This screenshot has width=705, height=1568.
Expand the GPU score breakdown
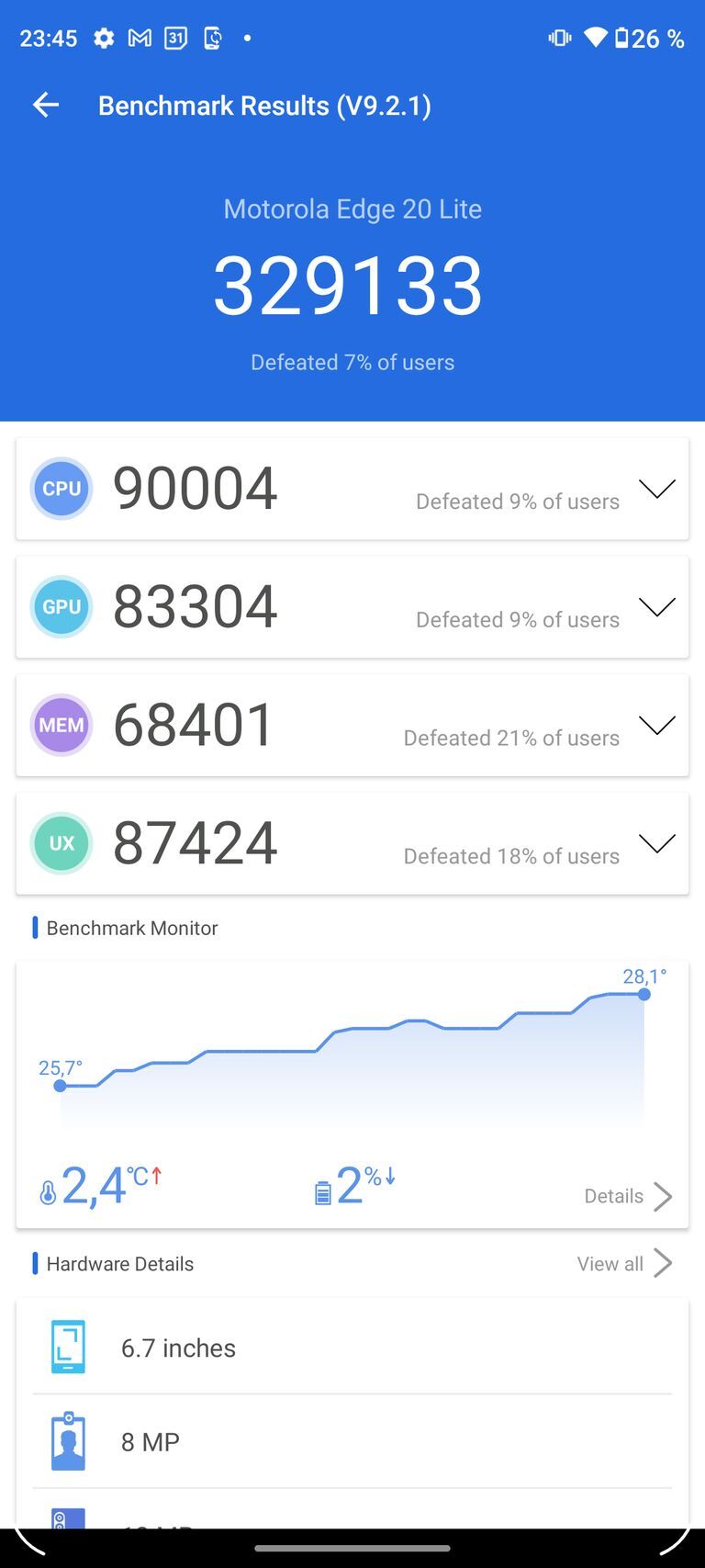tap(656, 607)
